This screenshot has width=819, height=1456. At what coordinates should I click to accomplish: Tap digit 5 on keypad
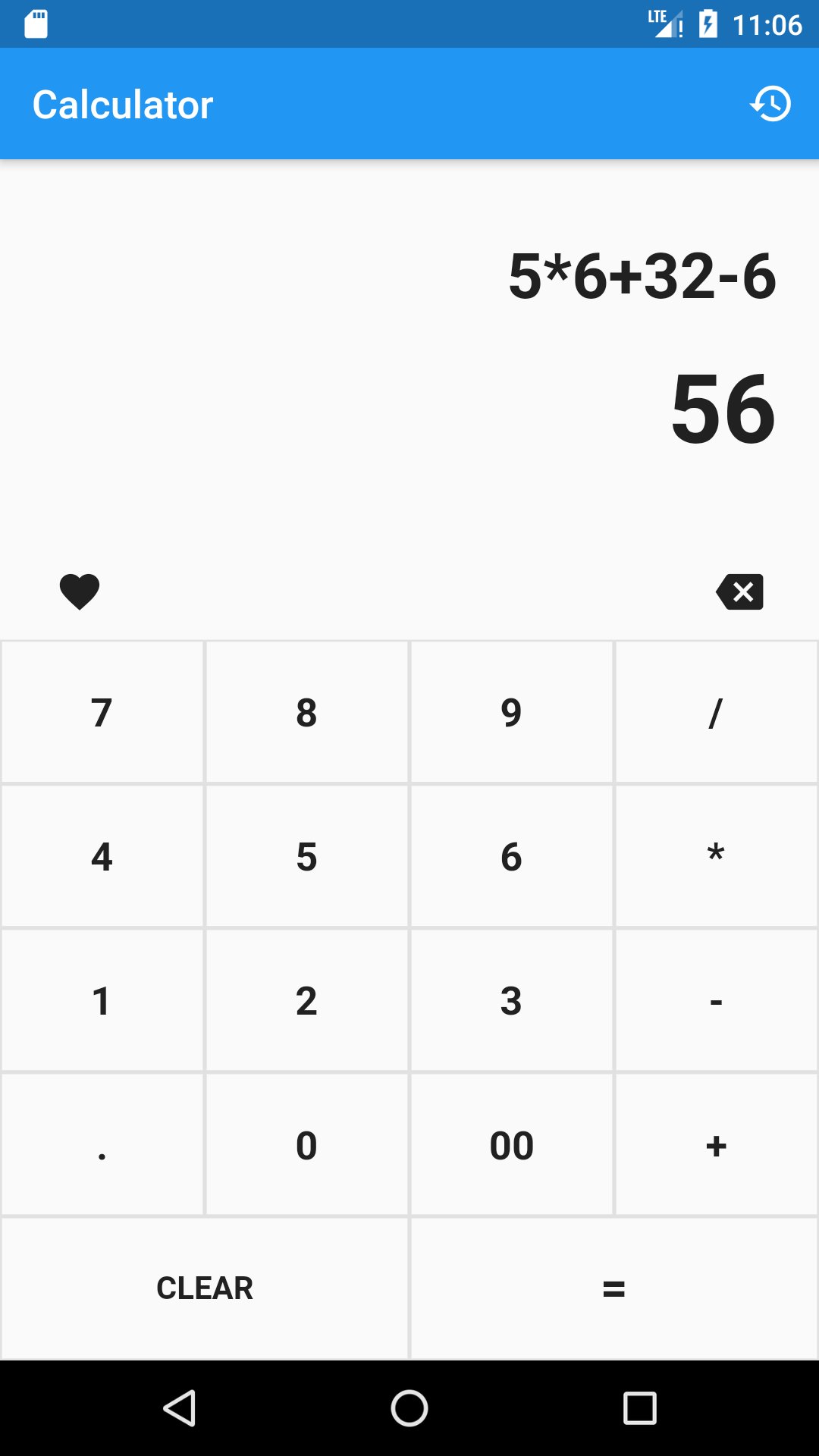click(306, 855)
